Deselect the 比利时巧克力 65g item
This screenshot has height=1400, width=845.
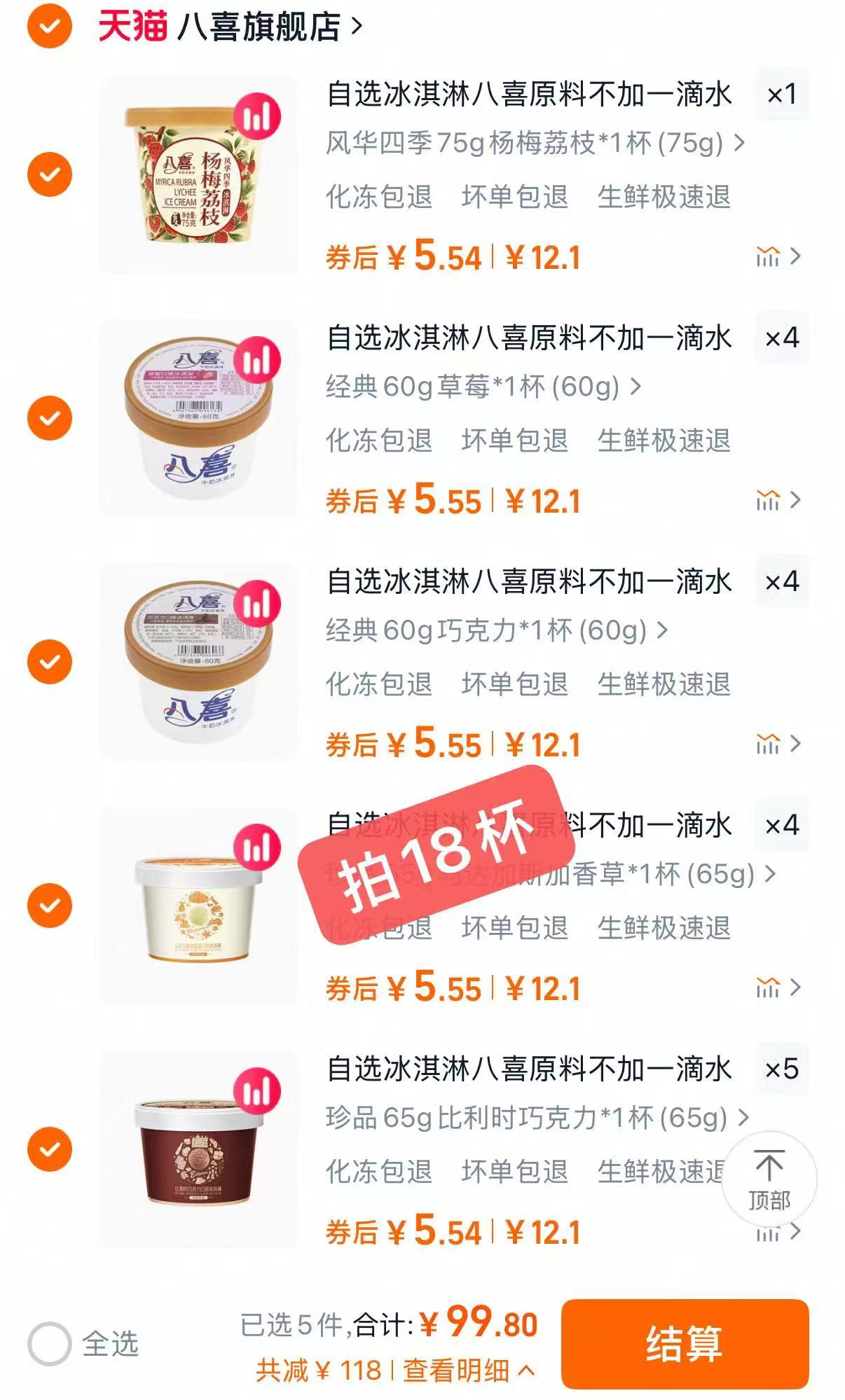click(x=49, y=1149)
